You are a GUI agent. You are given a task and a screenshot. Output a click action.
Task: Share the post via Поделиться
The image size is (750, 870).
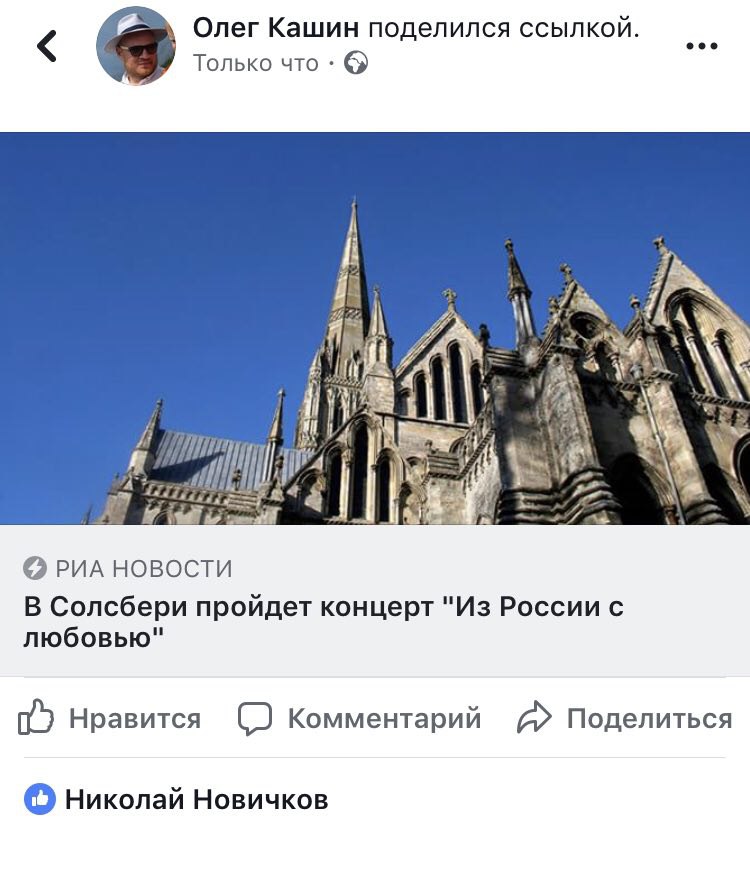click(624, 718)
